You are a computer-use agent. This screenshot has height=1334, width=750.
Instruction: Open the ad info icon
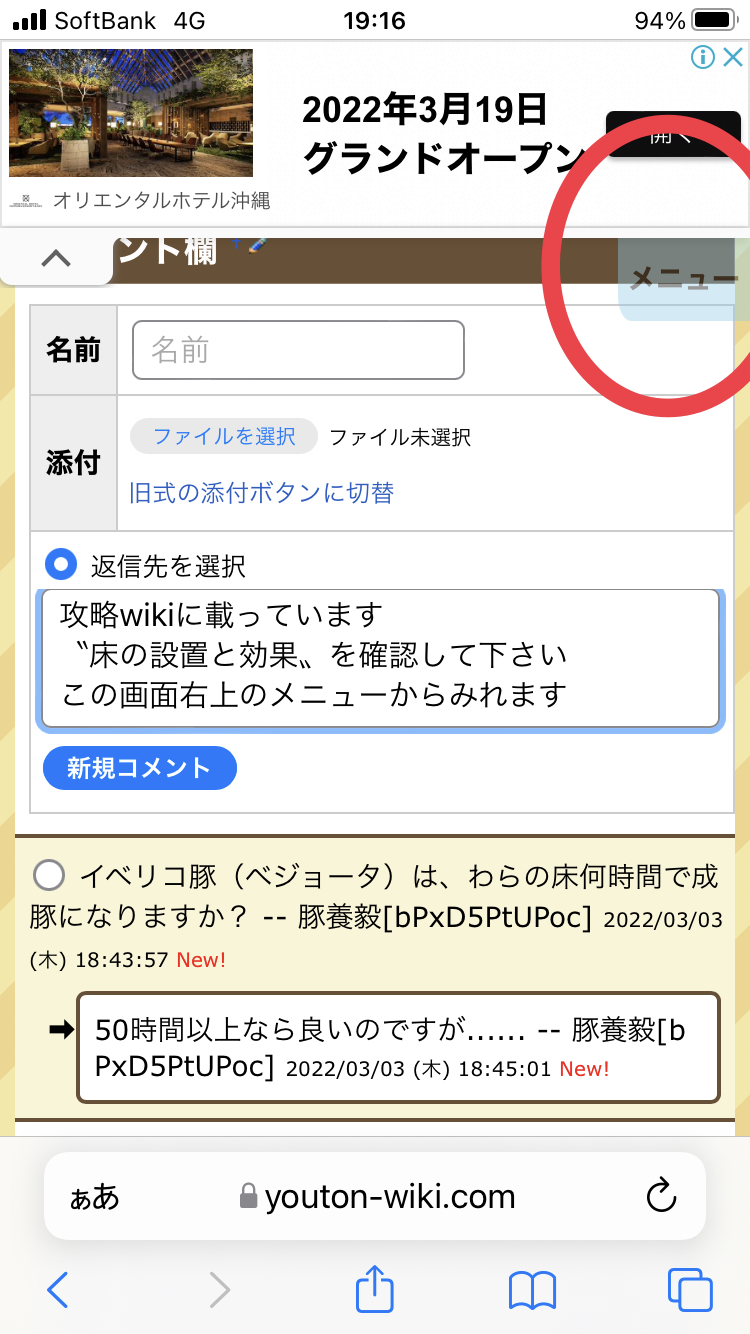click(x=703, y=57)
